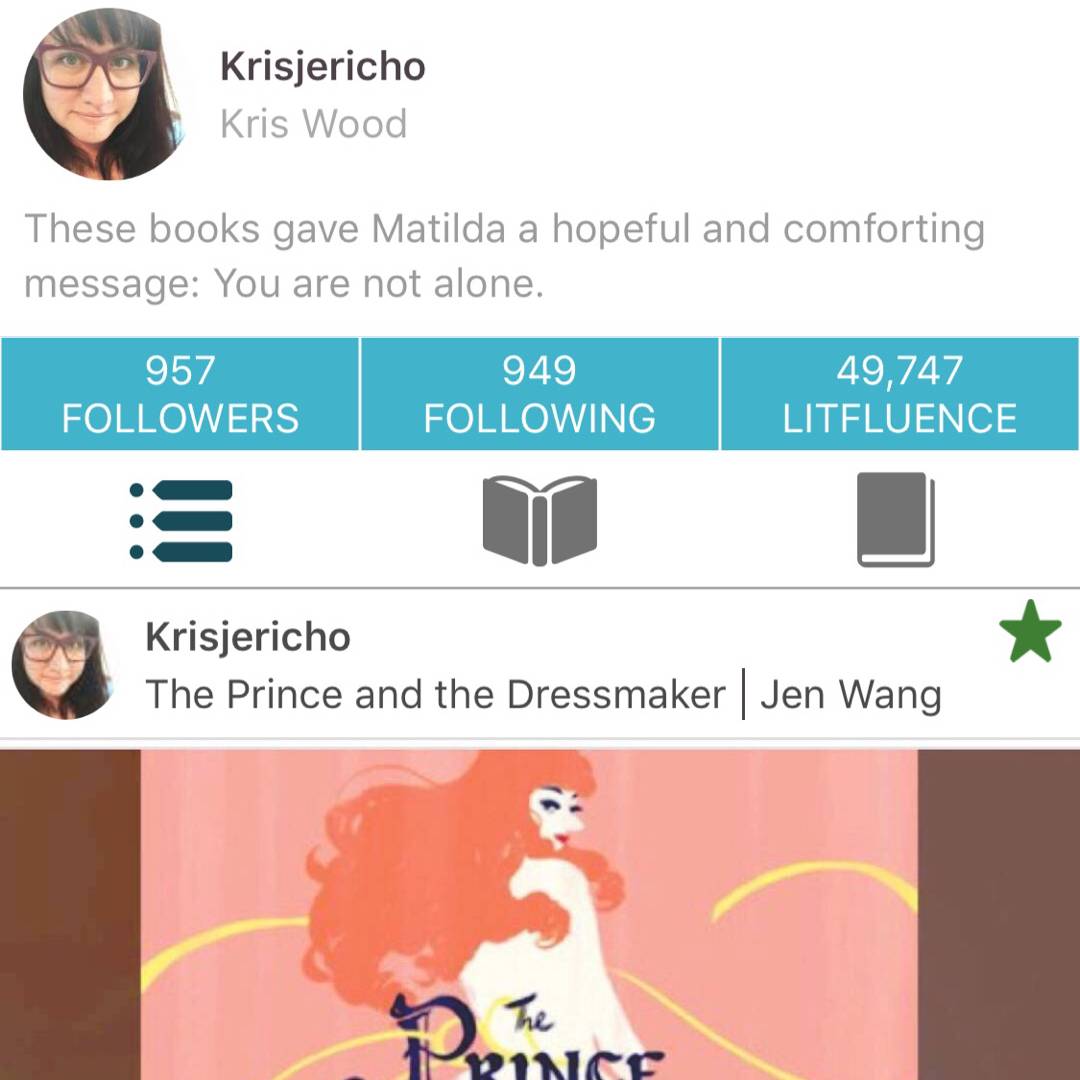Open the 49,747 Litfluence stat

[x=899, y=394]
